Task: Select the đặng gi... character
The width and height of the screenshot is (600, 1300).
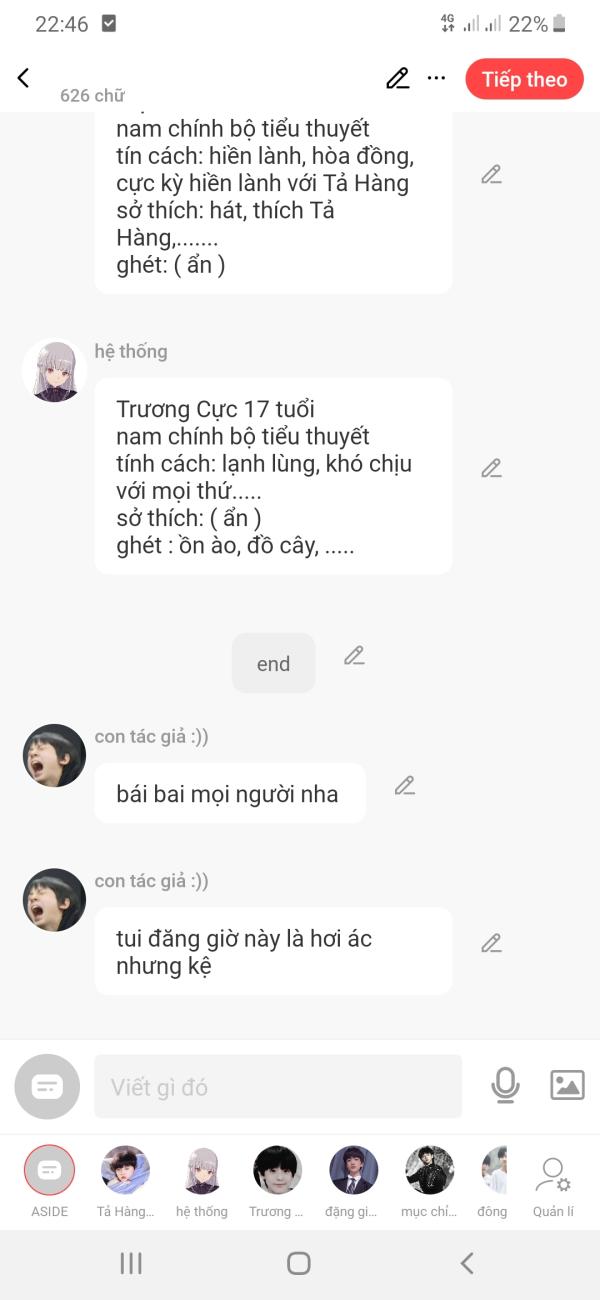Action: (x=353, y=1171)
